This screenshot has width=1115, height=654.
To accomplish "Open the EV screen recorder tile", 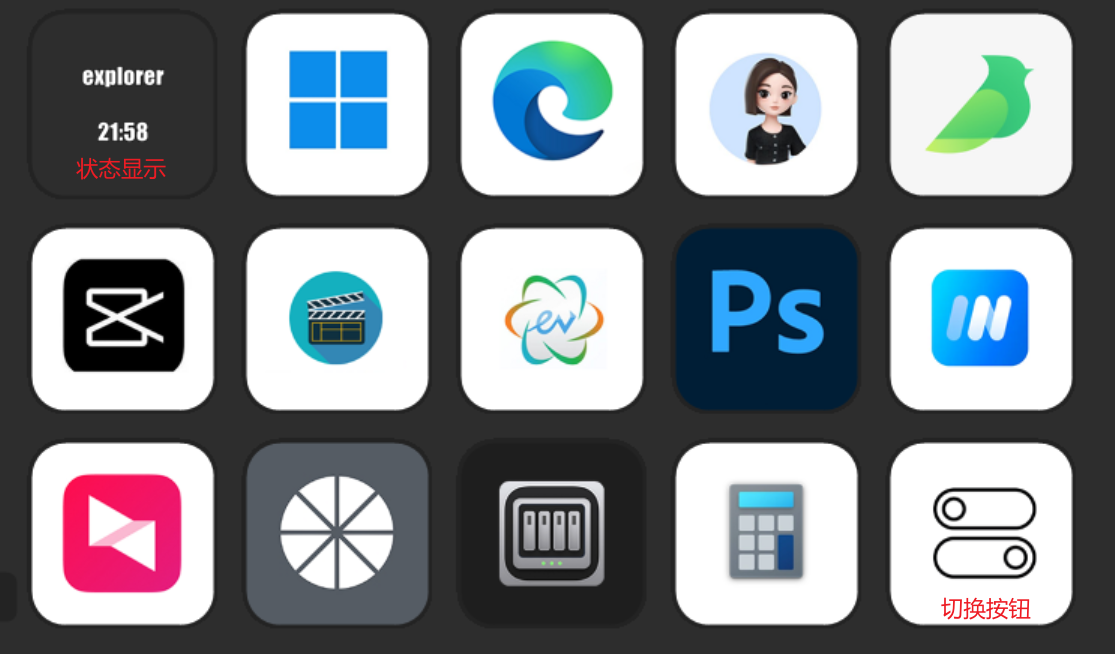I will [551, 318].
